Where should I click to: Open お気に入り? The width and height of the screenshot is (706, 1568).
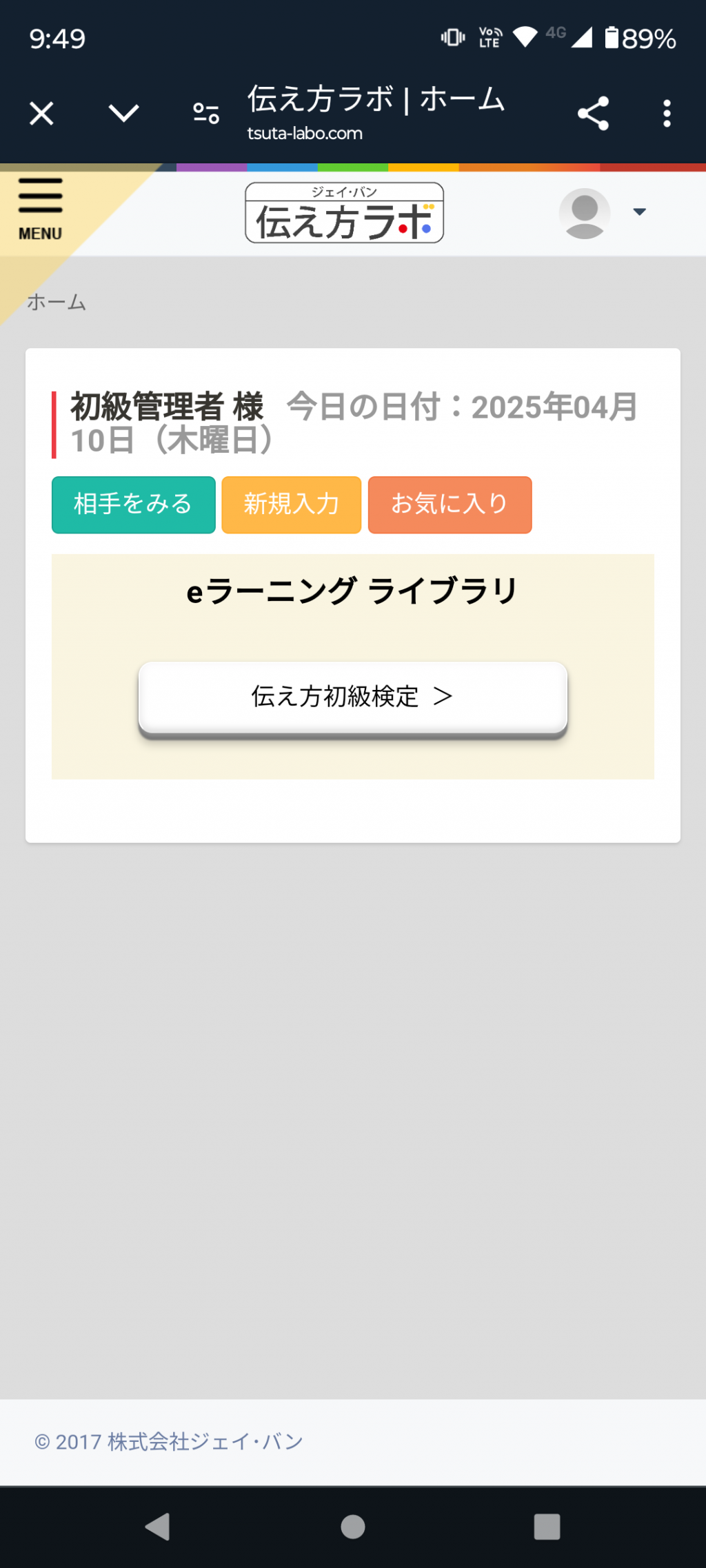[450, 505]
